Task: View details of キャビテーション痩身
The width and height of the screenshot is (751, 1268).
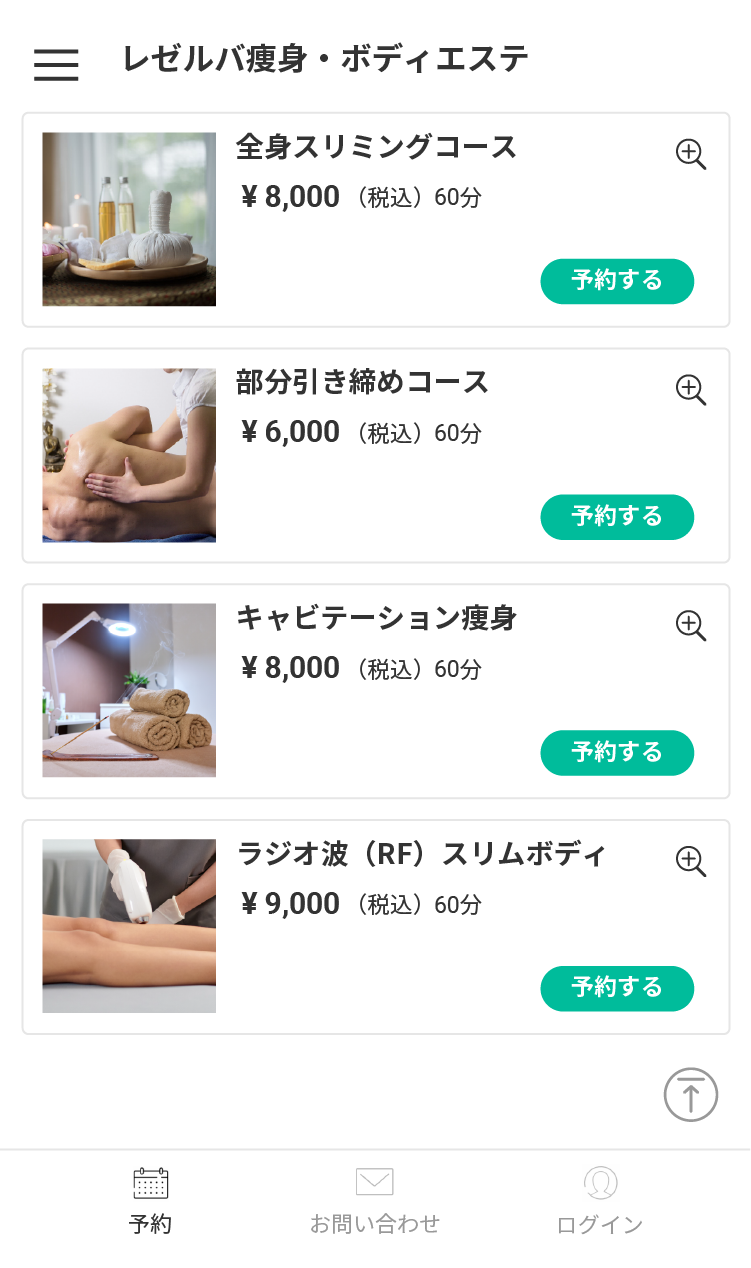Action: [x=691, y=626]
